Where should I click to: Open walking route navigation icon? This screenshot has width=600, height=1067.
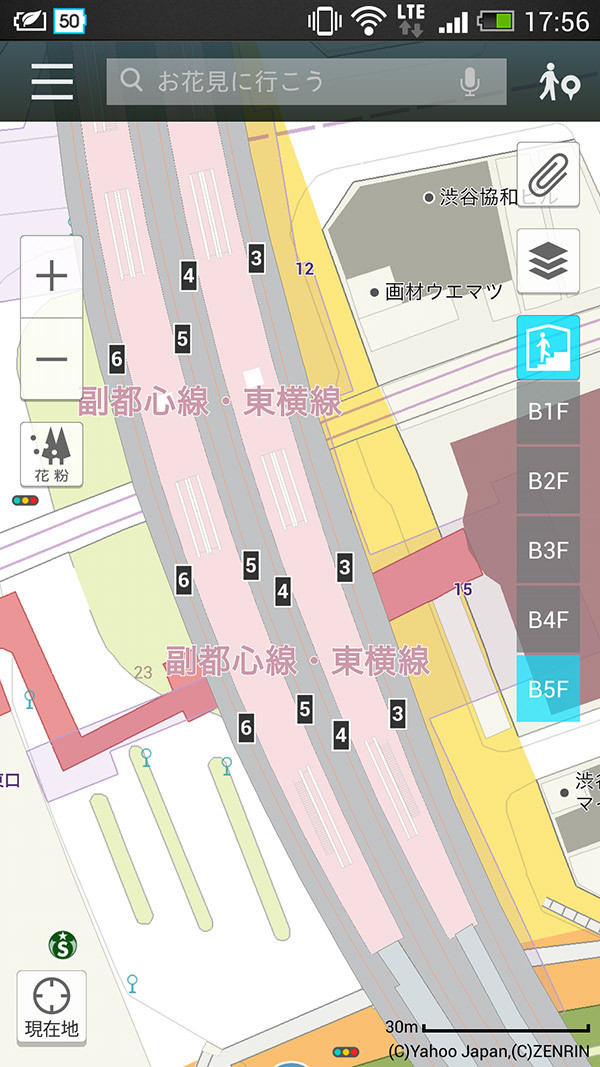tap(558, 82)
